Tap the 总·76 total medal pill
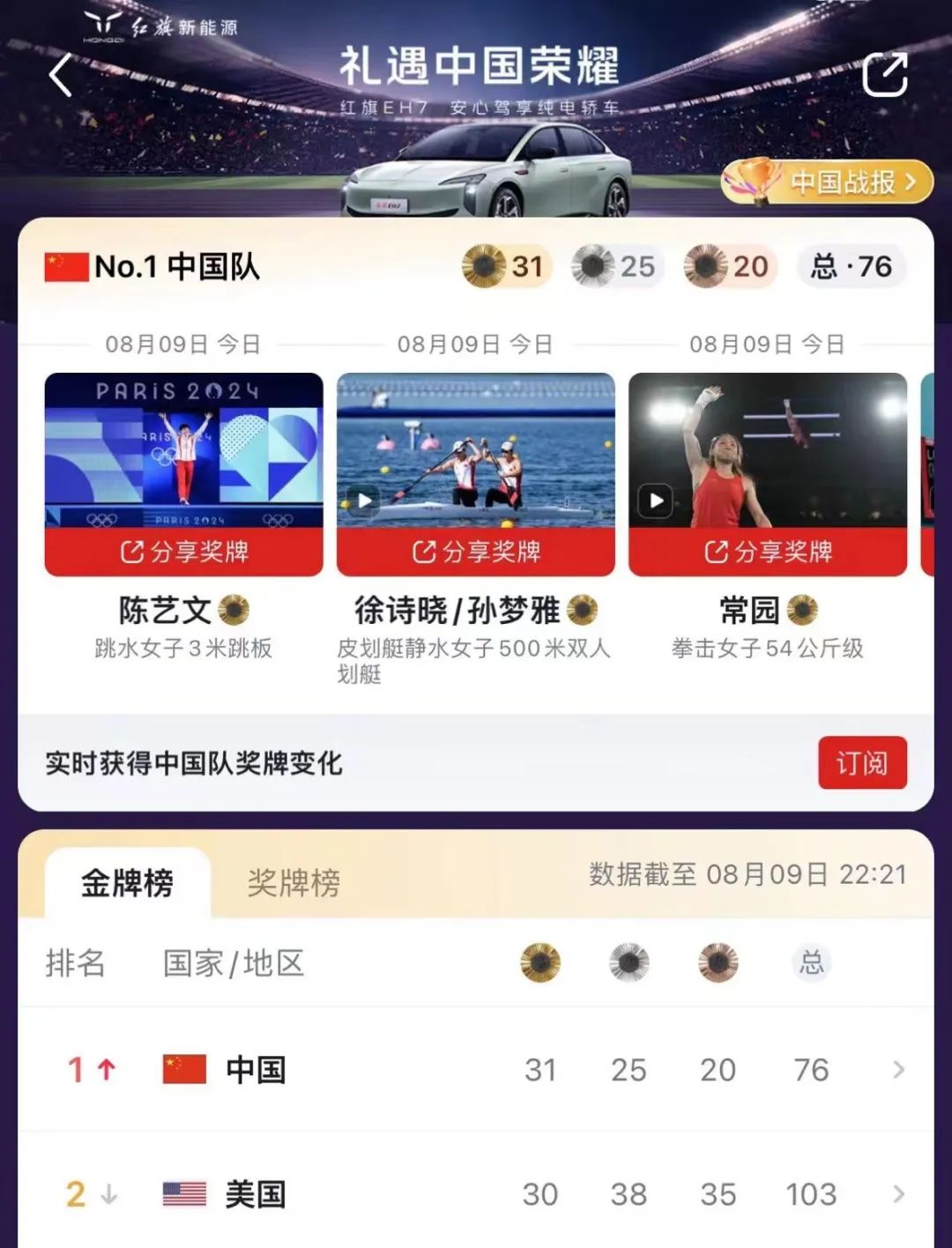Image resolution: width=952 pixels, height=1248 pixels. pyautogui.click(x=851, y=267)
